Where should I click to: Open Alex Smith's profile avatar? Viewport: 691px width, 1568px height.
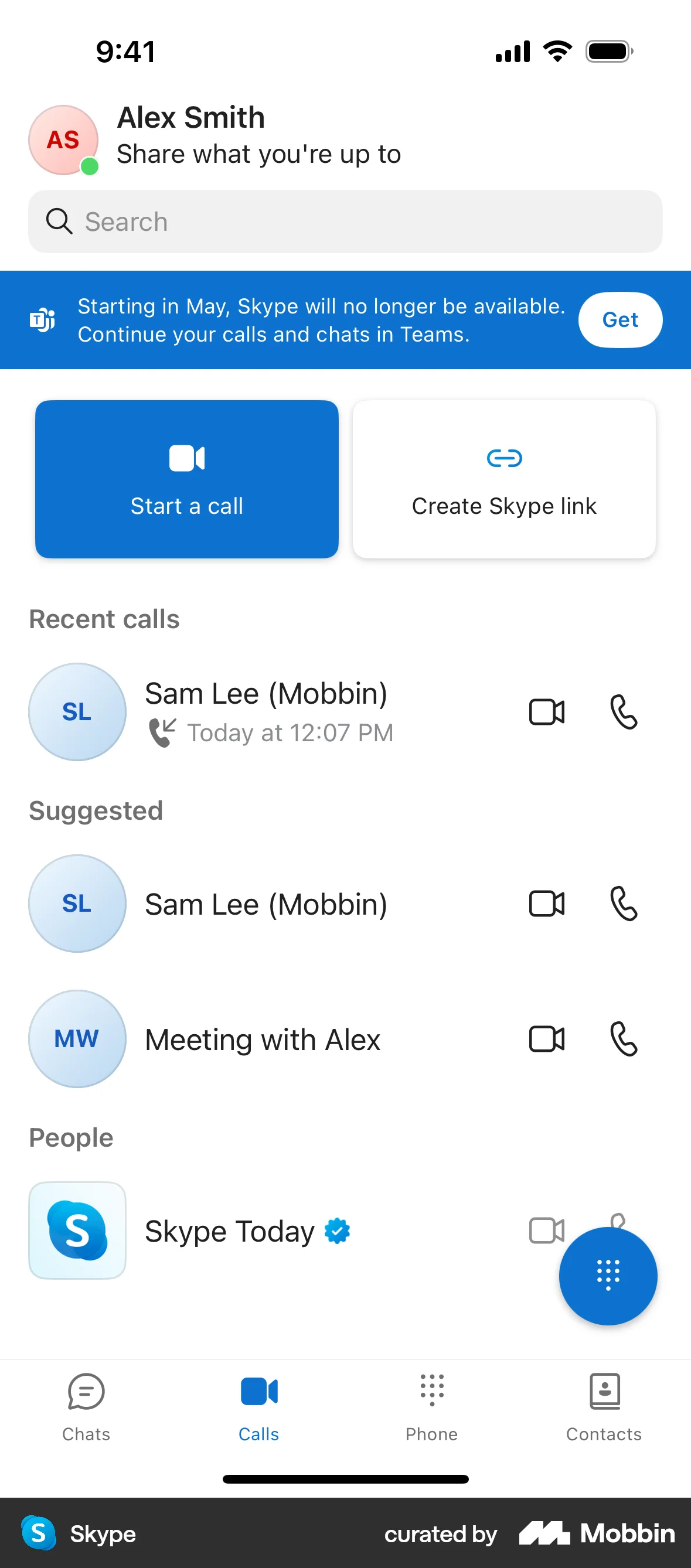[63, 140]
